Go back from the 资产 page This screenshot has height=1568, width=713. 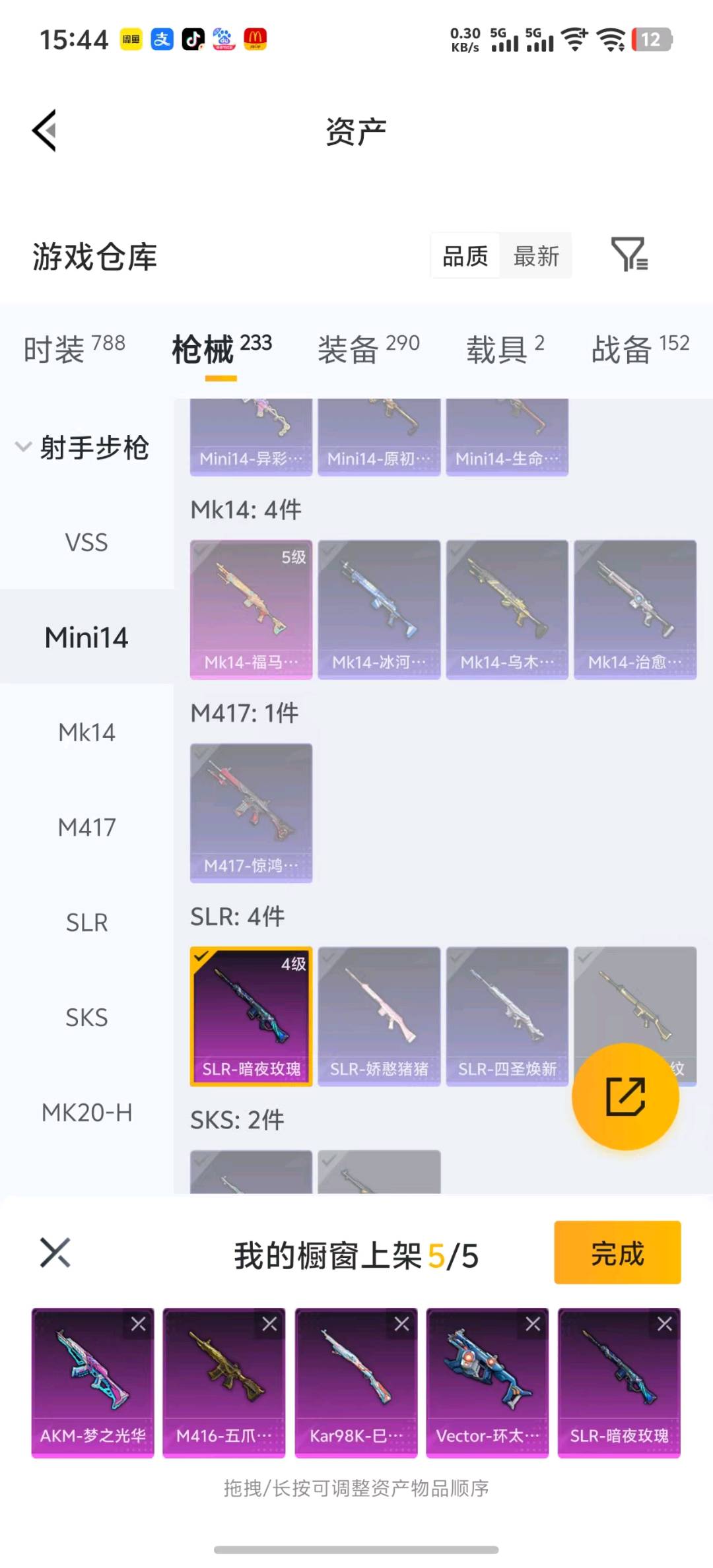coord(45,131)
